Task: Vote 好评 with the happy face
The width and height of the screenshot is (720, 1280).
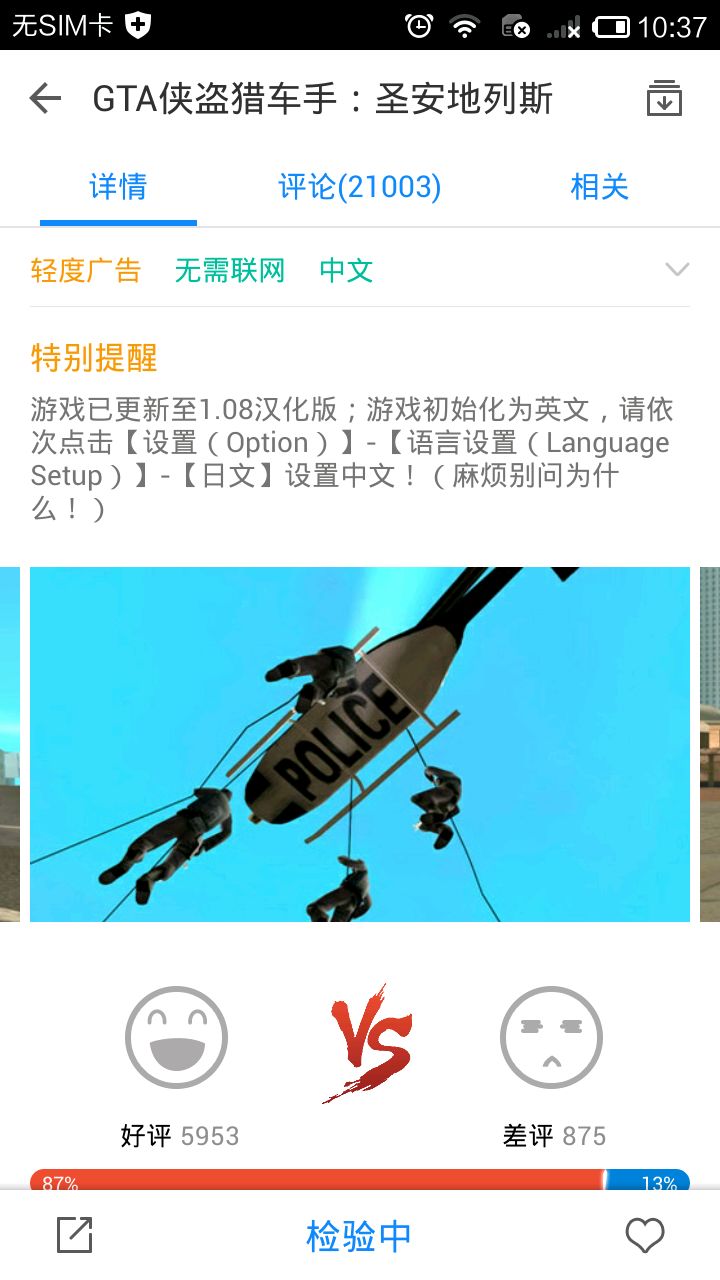Action: (x=177, y=1038)
